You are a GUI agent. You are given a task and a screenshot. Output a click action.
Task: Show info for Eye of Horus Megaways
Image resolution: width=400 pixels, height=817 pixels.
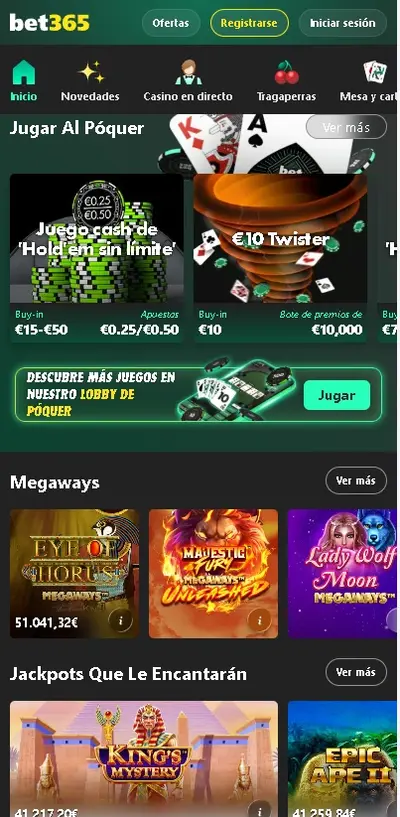[x=121, y=621]
